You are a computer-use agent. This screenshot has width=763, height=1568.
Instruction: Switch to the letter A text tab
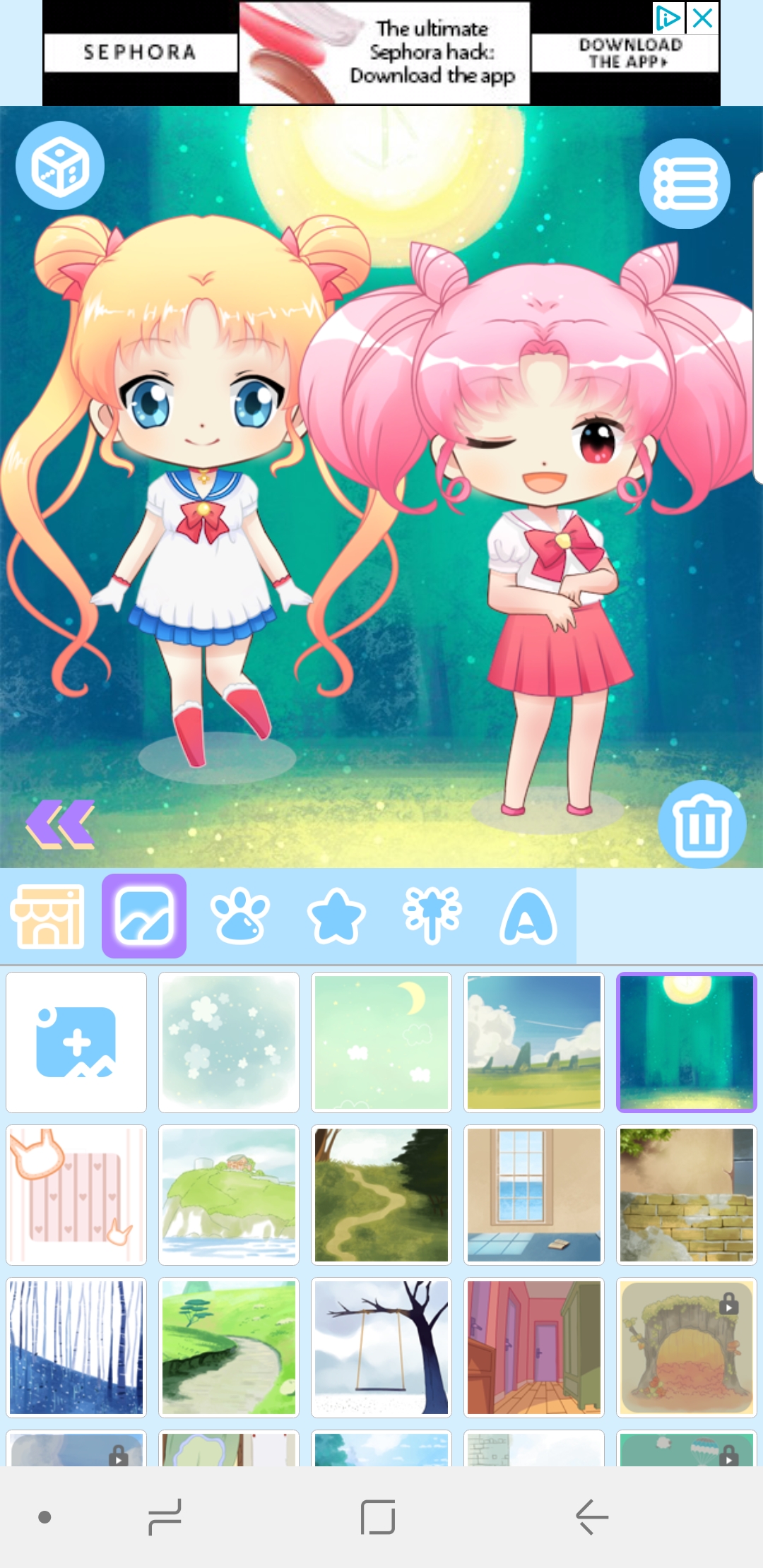point(528,916)
